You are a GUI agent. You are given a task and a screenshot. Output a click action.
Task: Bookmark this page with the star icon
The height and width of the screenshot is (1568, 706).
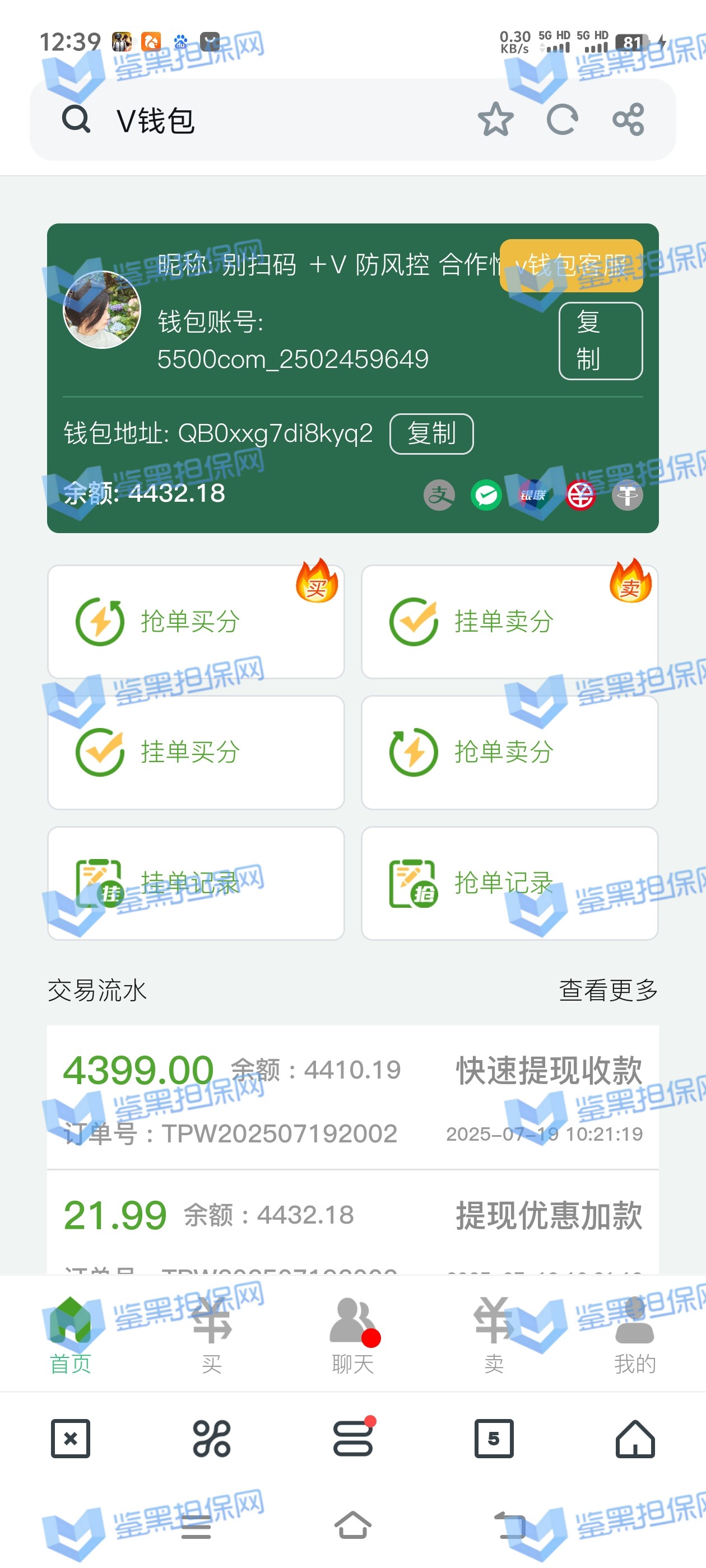(495, 119)
